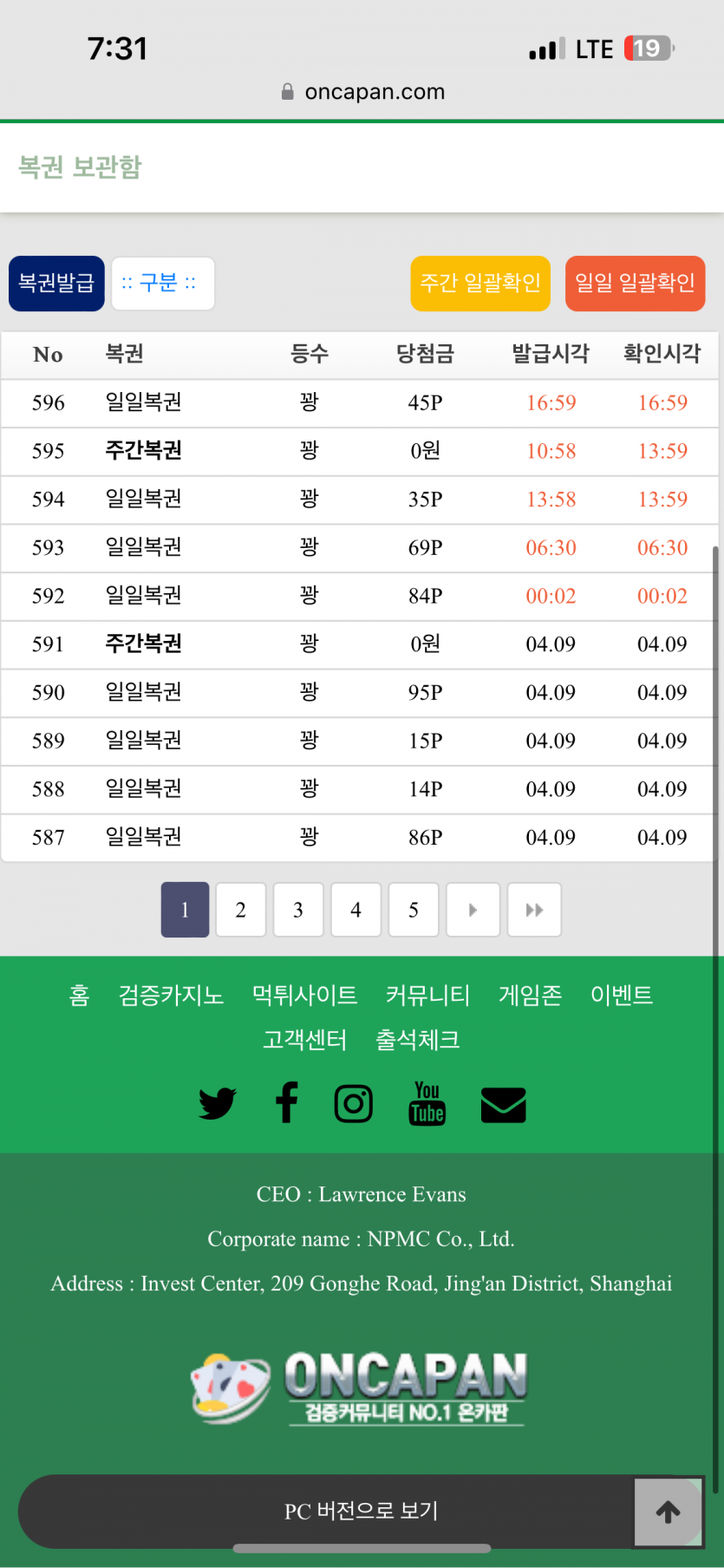Go to page 3
Image resolution: width=724 pixels, height=1568 pixels.
tap(298, 910)
